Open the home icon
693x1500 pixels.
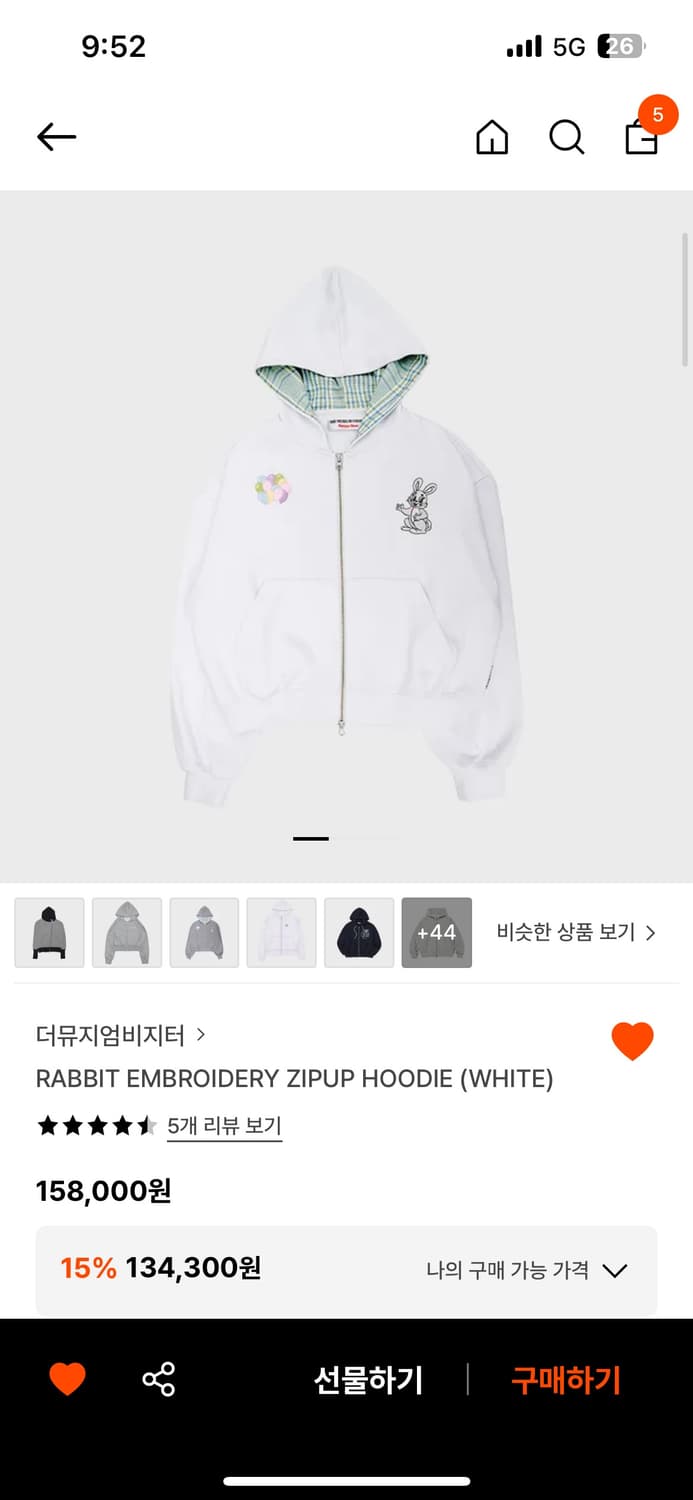491,137
